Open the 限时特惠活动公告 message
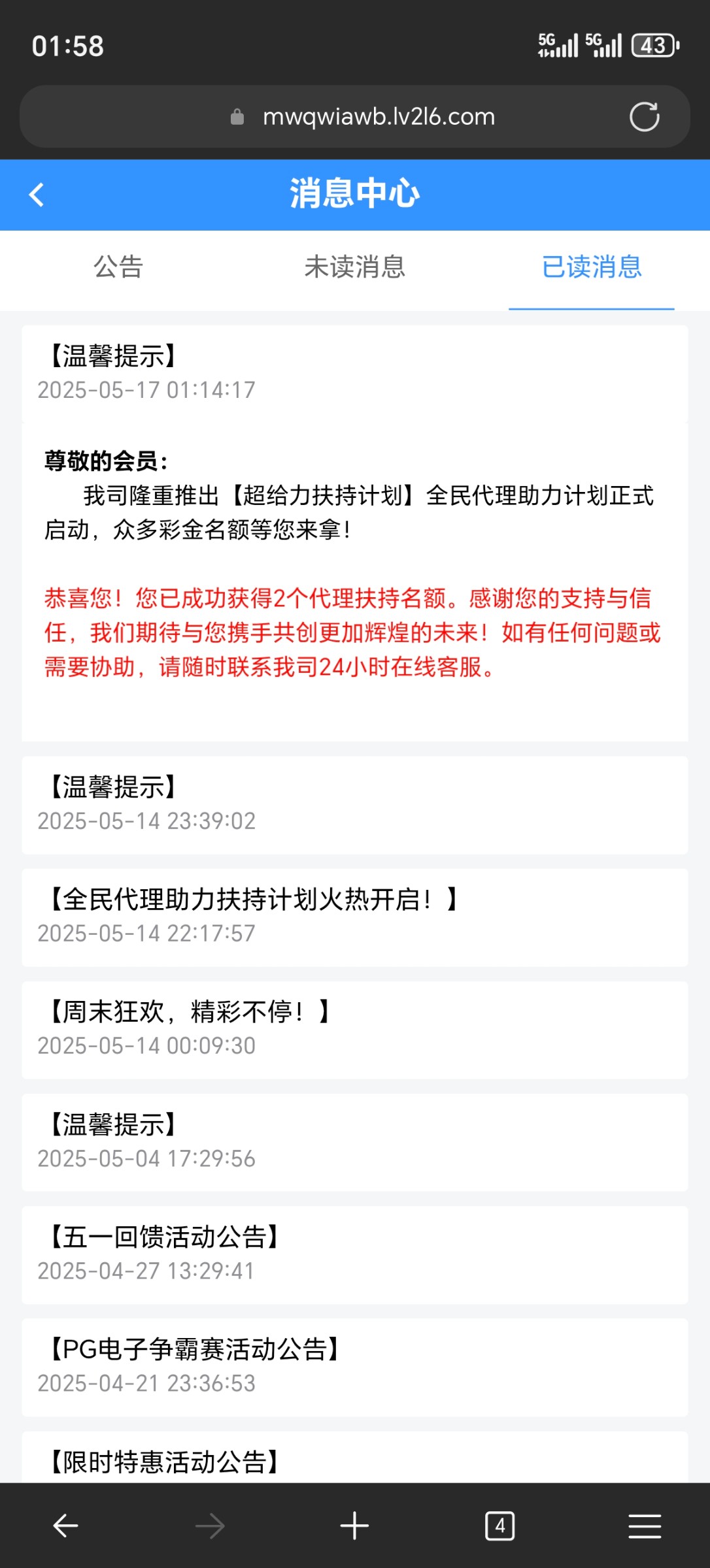Image resolution: width=710 pixels, height=1568 pixels. click(354, 1460)
